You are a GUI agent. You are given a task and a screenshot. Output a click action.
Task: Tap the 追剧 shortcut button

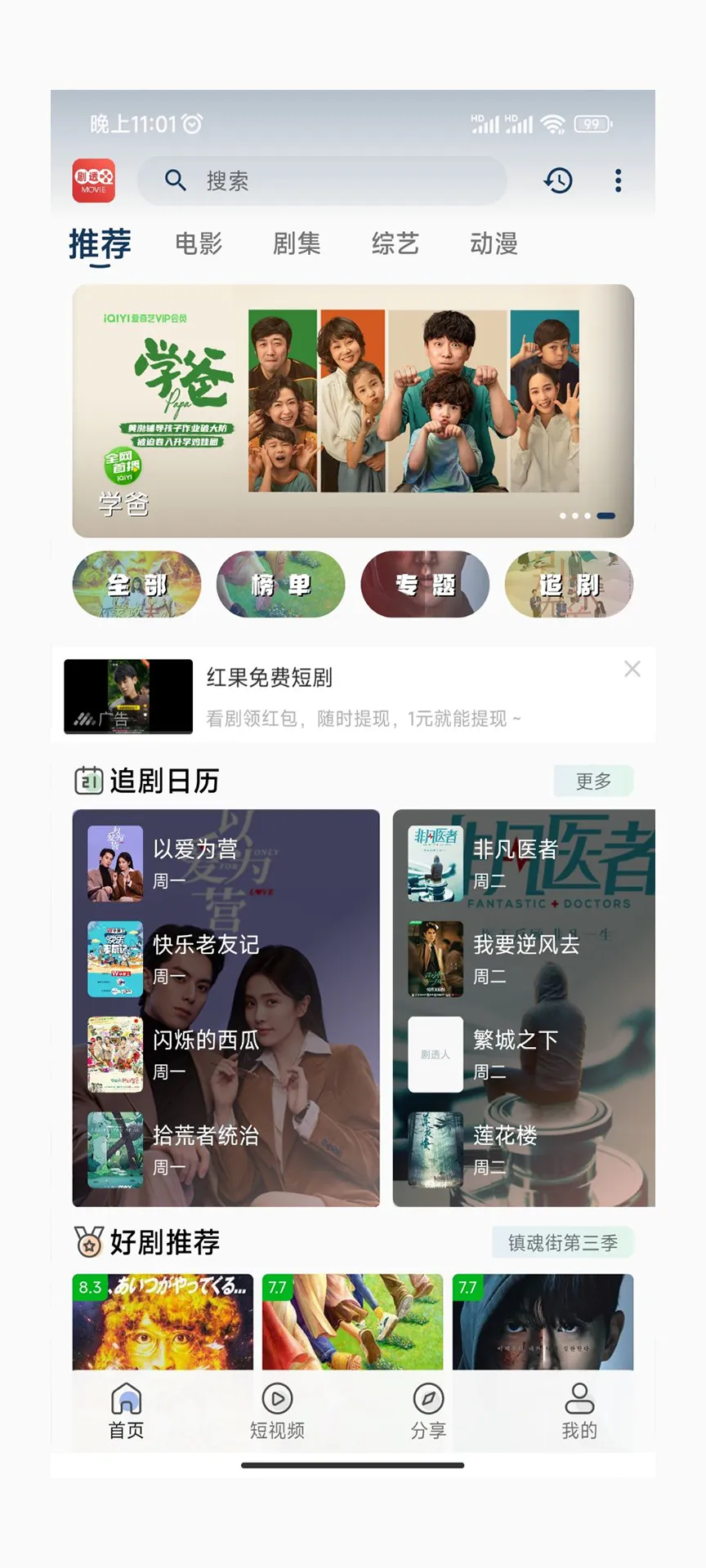[569, 584]
